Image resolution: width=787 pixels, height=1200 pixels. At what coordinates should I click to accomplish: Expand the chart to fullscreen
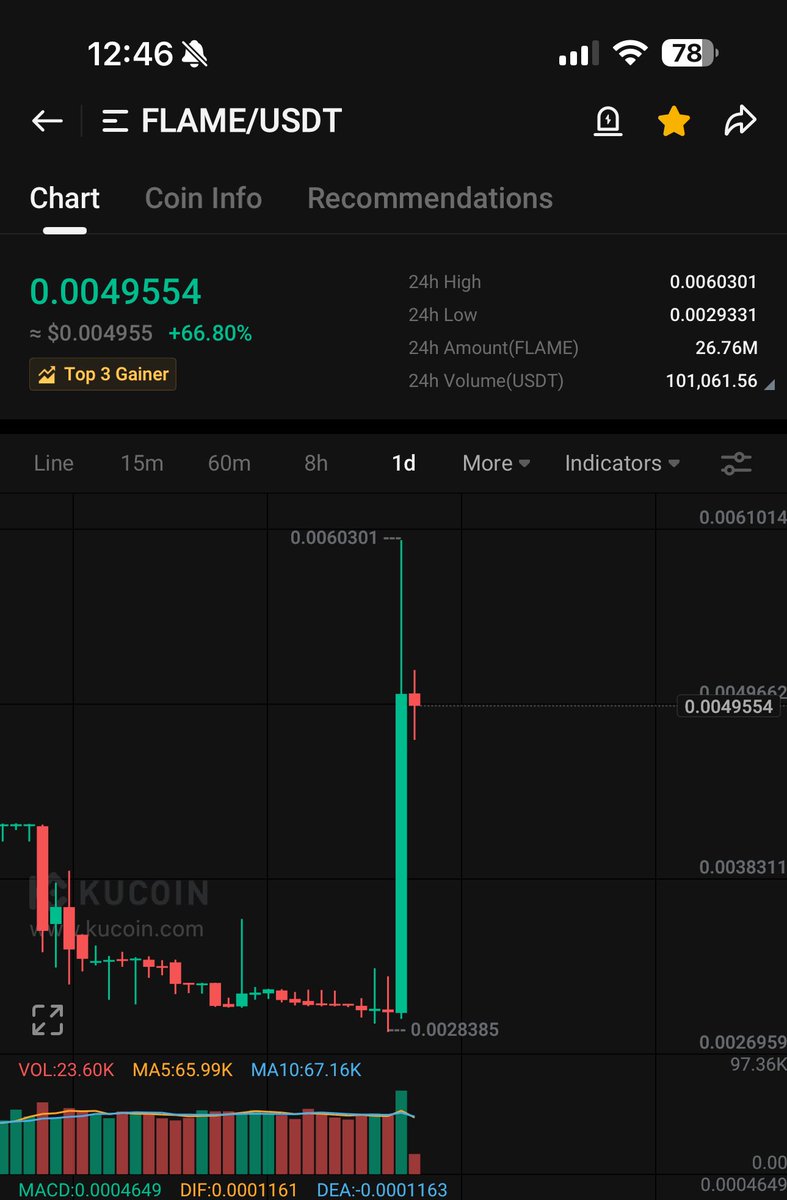click(x=47, y=1020)
